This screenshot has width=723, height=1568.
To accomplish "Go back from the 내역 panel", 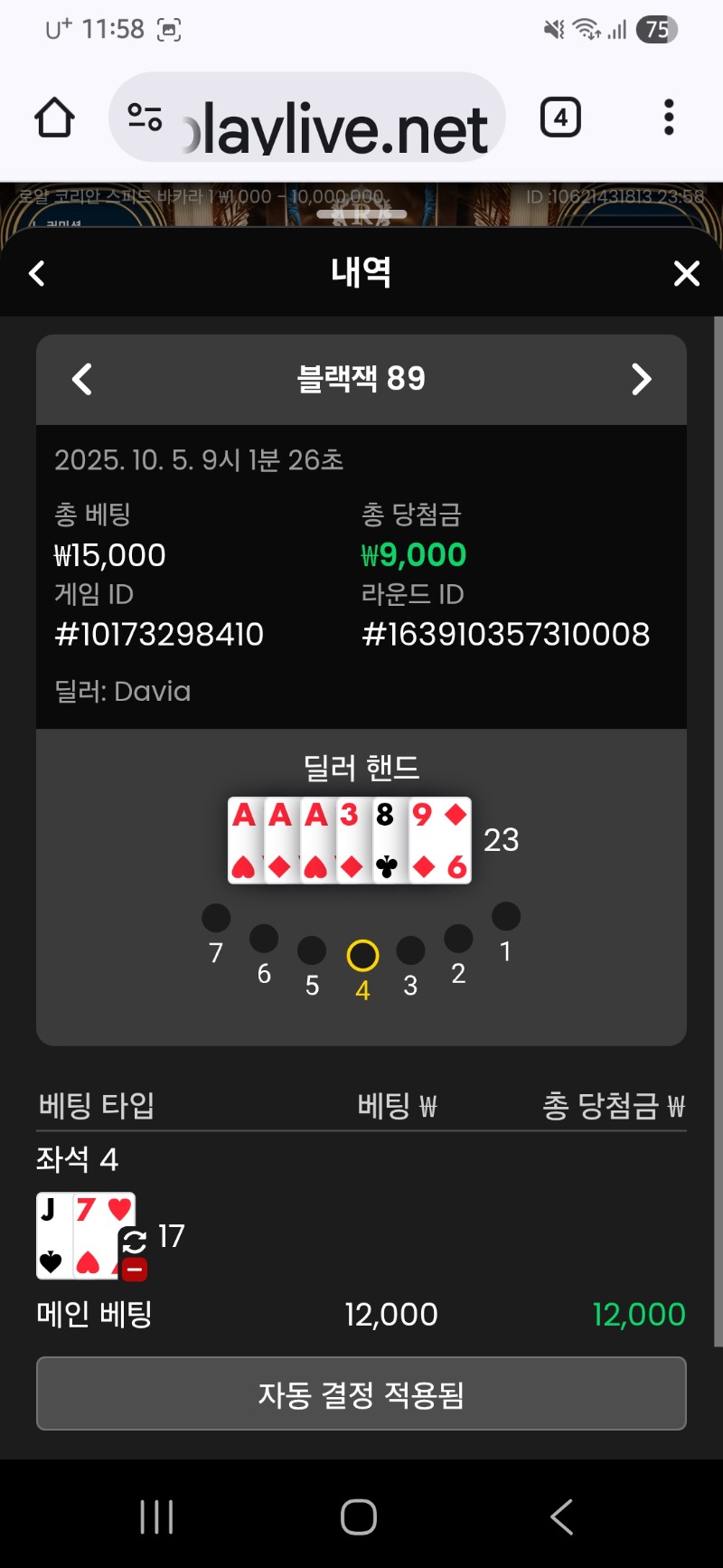I will tap(37, 273).
